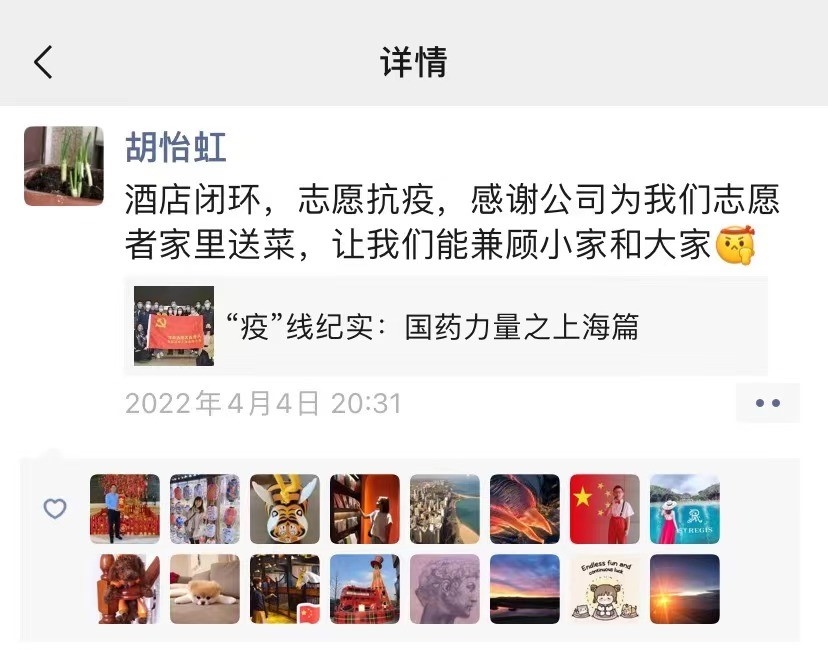Open 胡怡虹's name link

coord(176,147)
